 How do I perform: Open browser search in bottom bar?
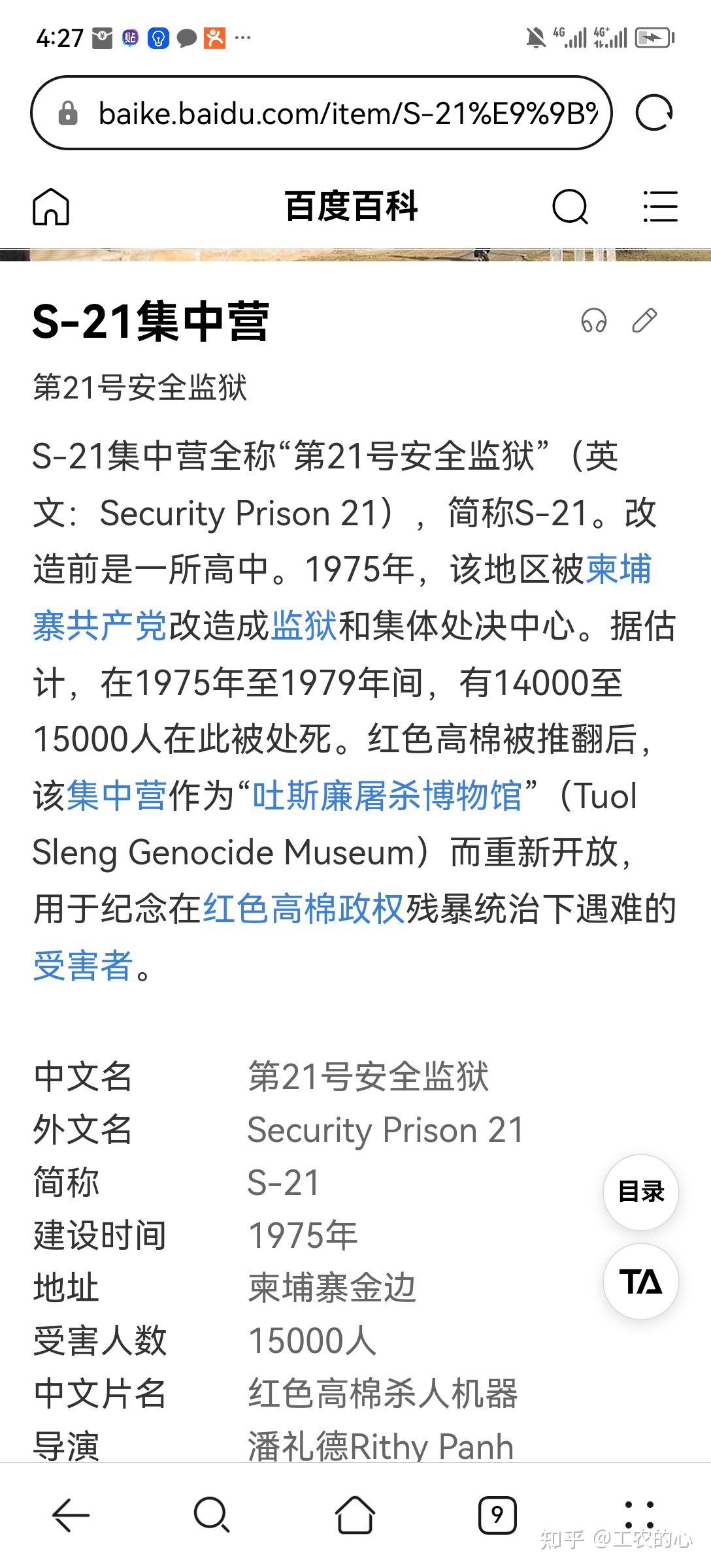pyautogui.click(x=212, y=1514)
